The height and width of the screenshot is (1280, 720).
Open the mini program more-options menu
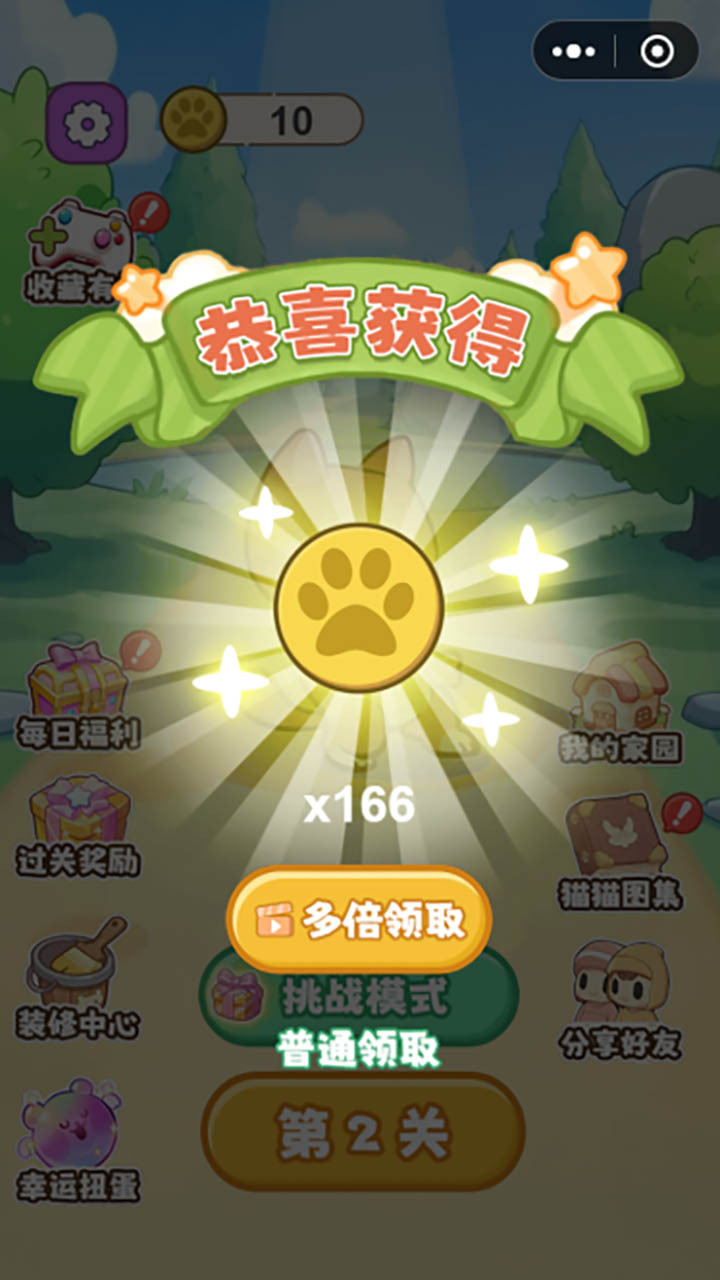click(574, 51)
